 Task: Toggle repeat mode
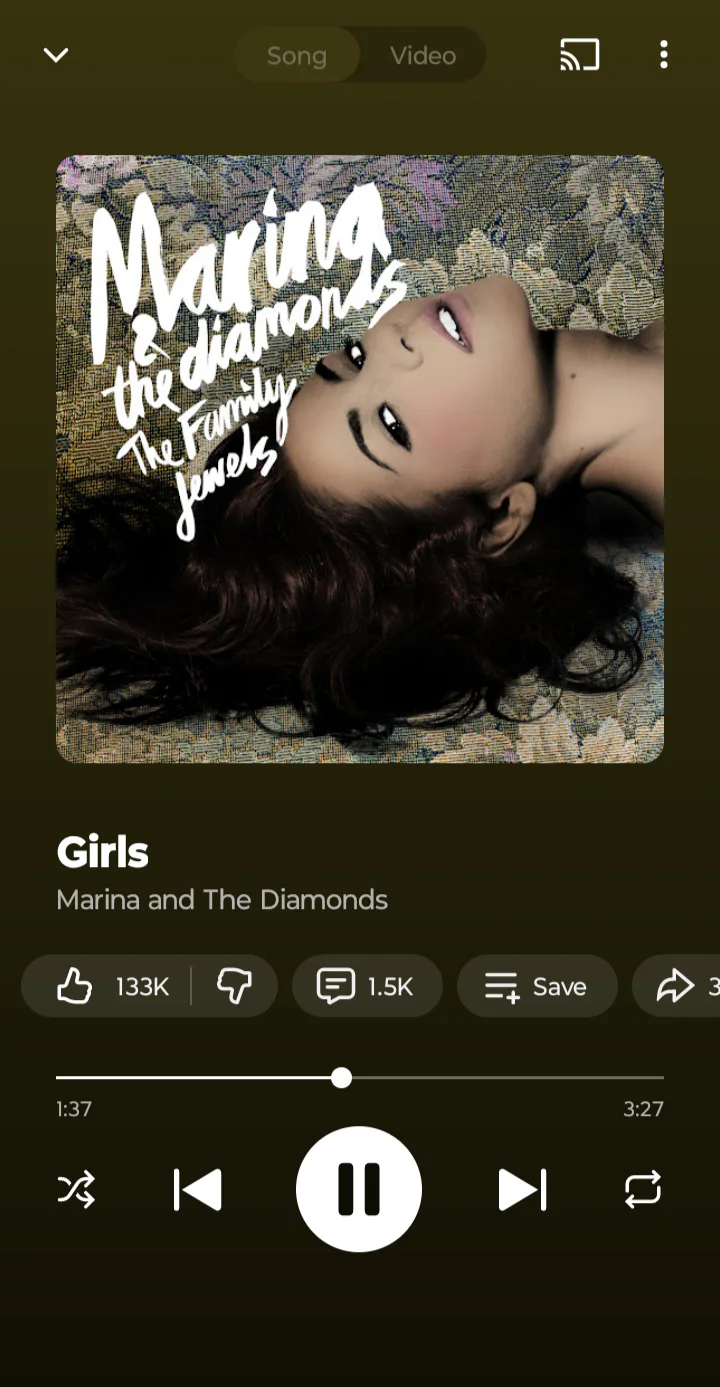[x=642, y=1189]
